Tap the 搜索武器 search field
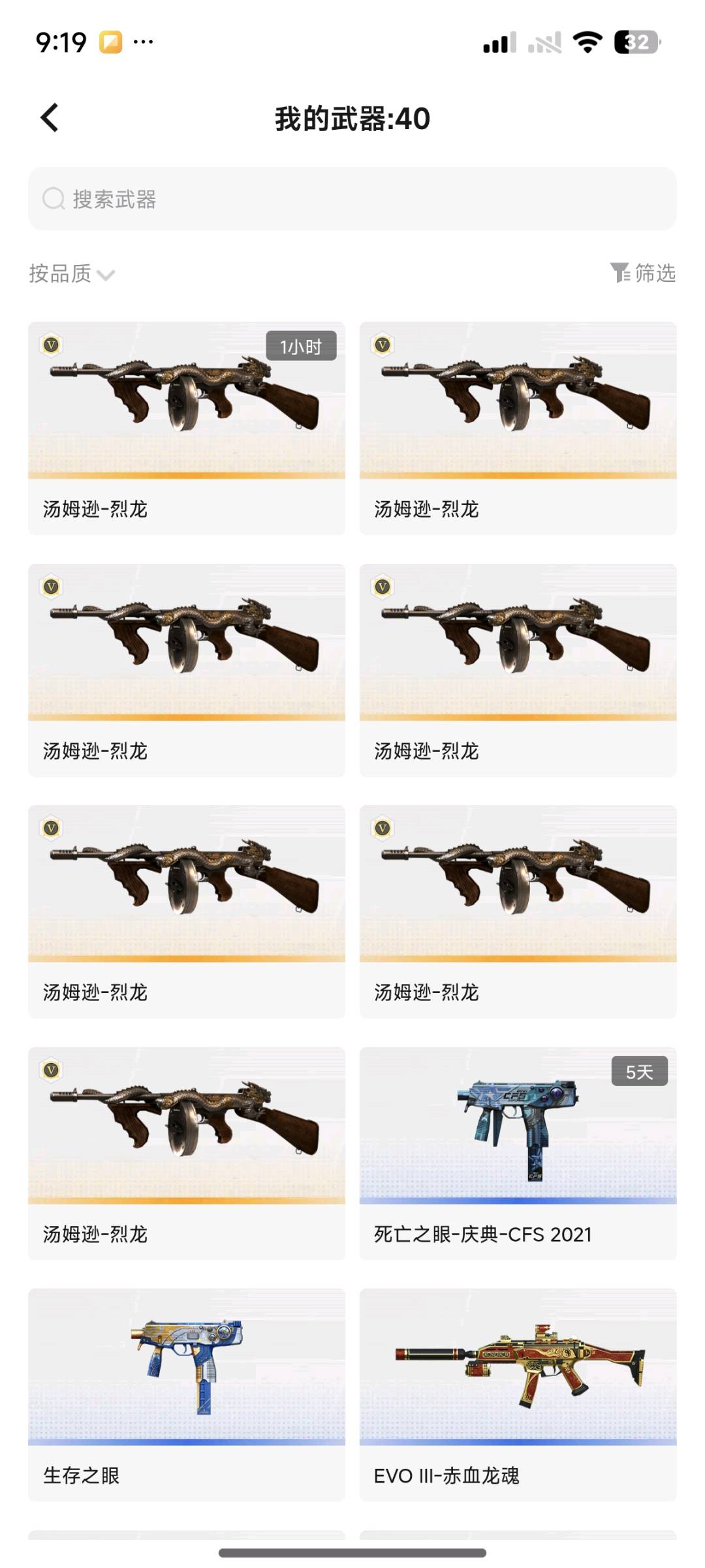This screenshot has height=1568, width=705. point(352,199)
